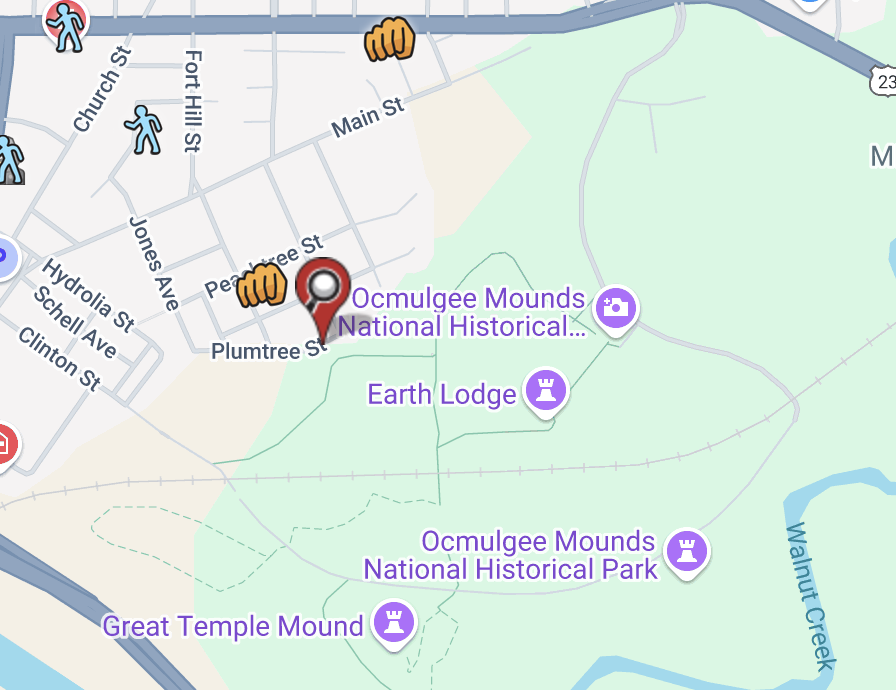Select the walking person marker near Fort Hill St
This screenshot has width=896, height=690.
(143, 129)
